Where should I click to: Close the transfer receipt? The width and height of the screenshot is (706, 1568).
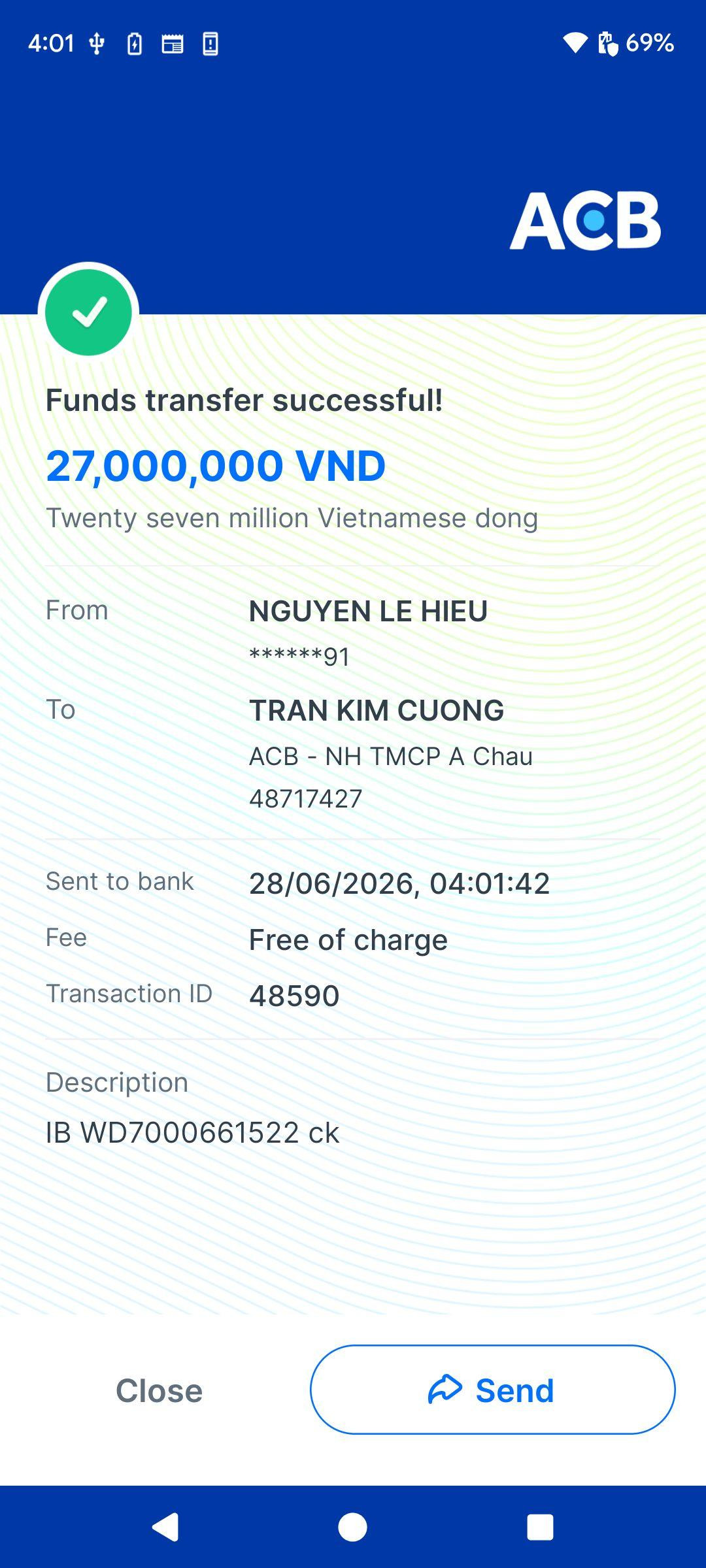coord(159,1390)
